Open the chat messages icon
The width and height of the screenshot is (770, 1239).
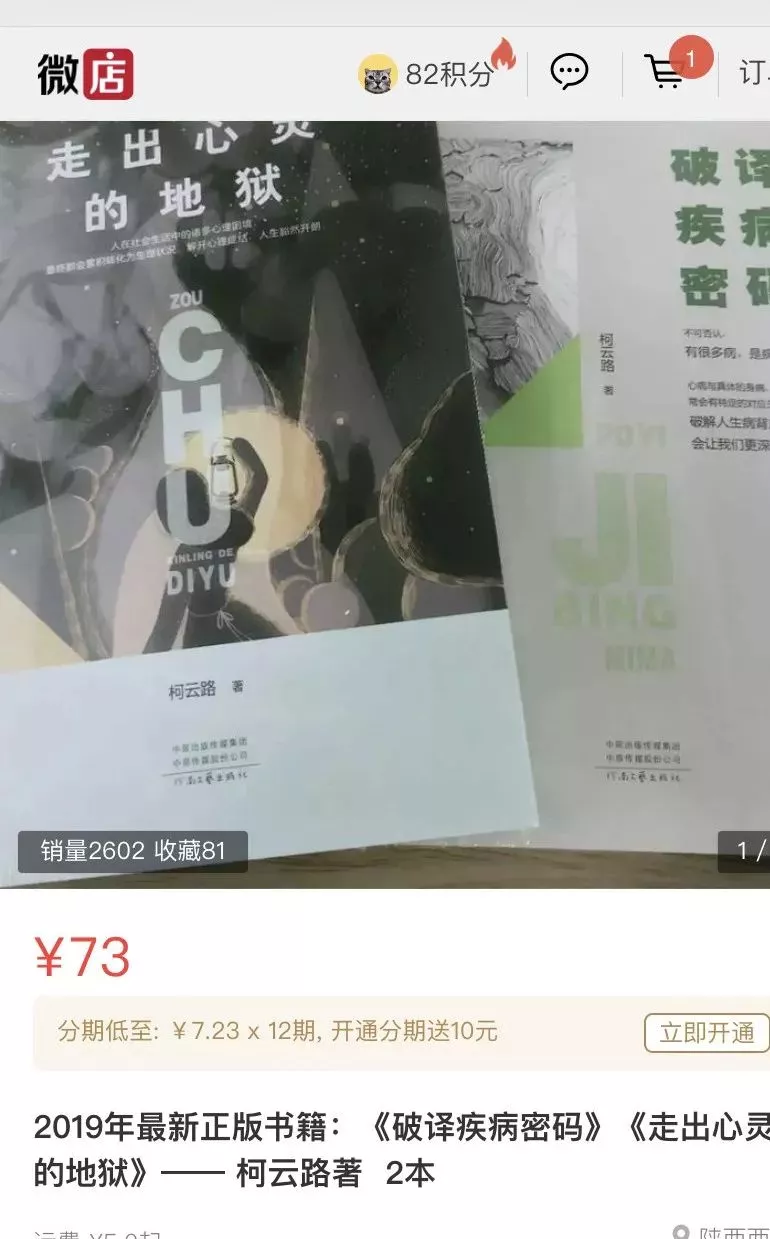pos(570,73)
